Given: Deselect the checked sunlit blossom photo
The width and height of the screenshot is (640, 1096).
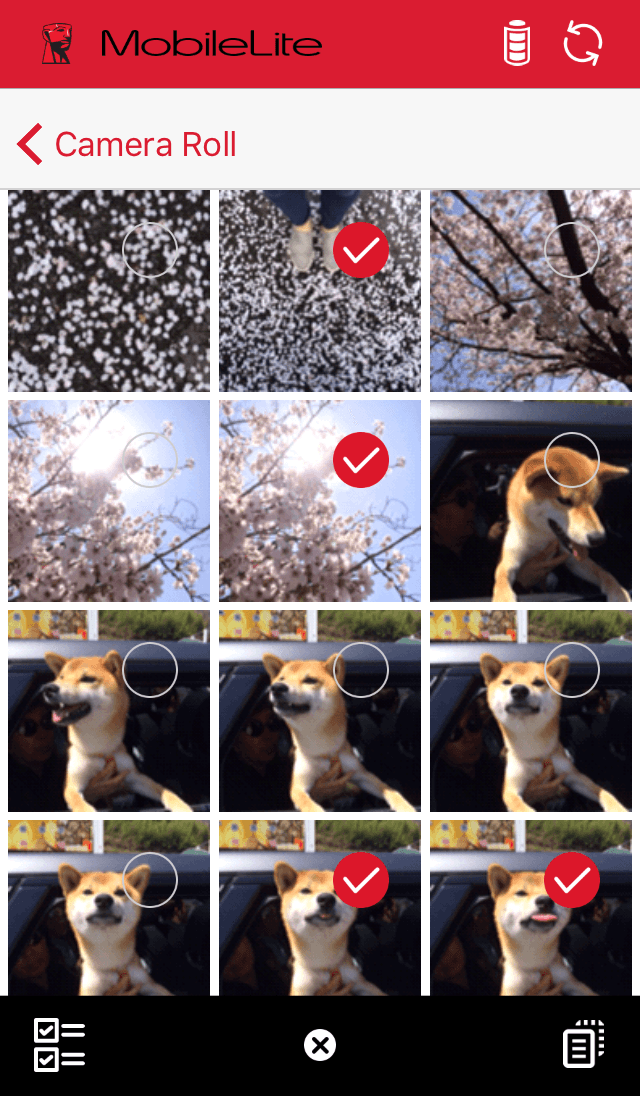Looking at the screenshot, I should click(361, 460).
